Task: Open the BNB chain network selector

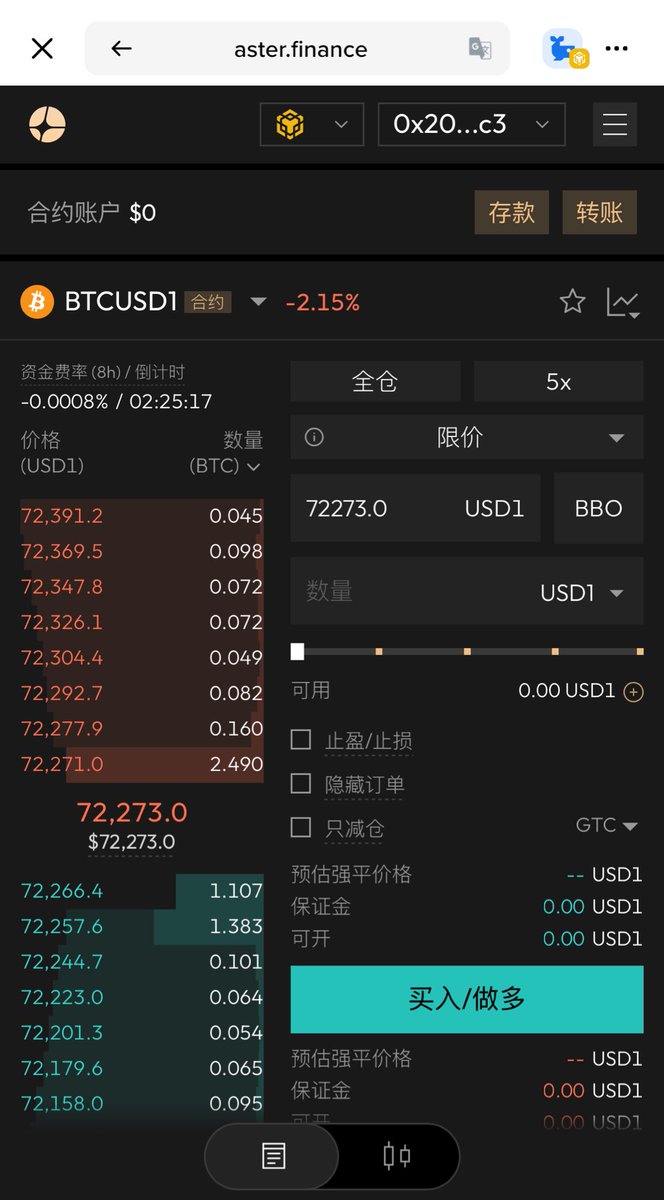Action: point(311,125)
